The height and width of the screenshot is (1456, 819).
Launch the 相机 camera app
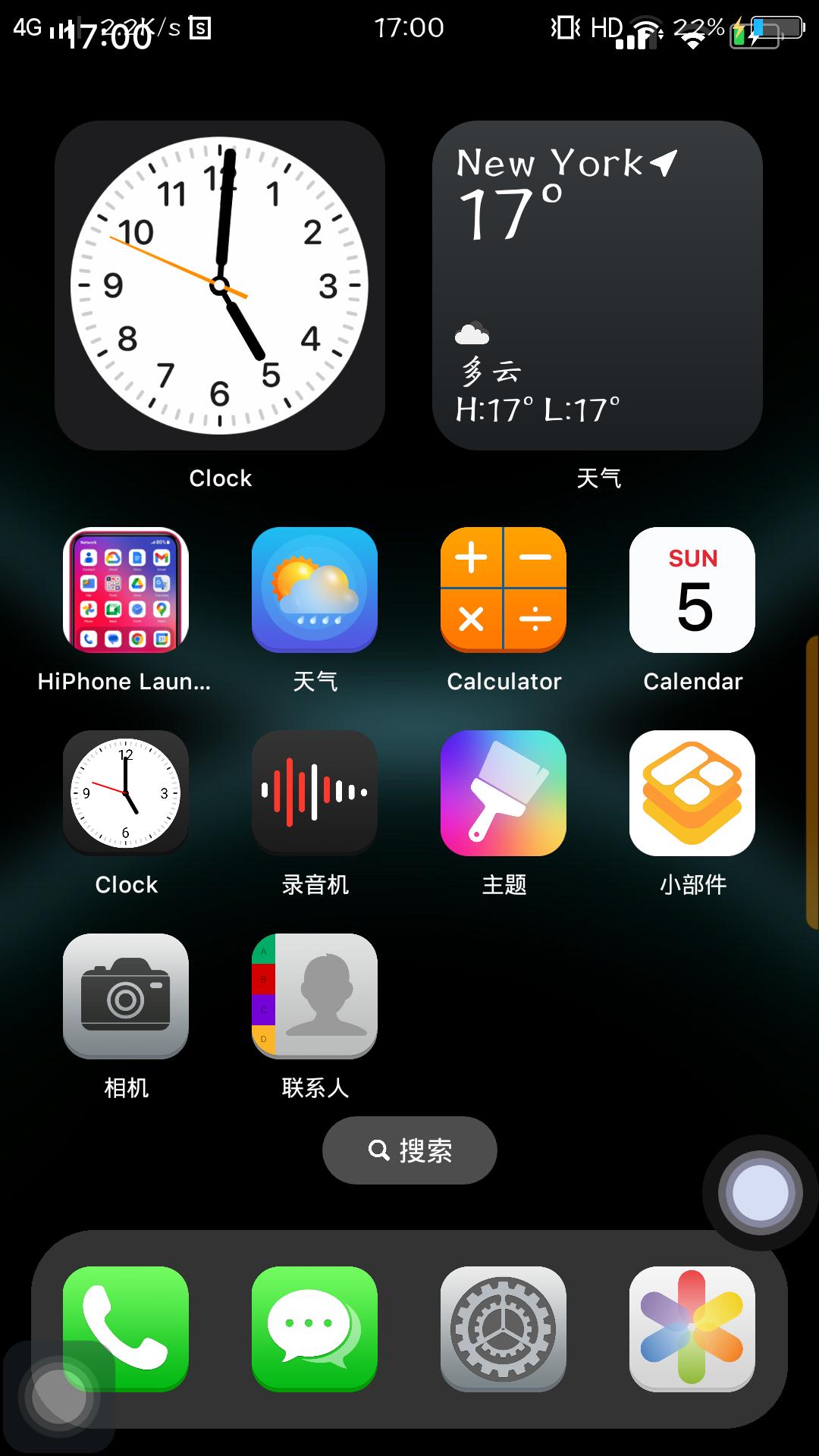[125, 996]
